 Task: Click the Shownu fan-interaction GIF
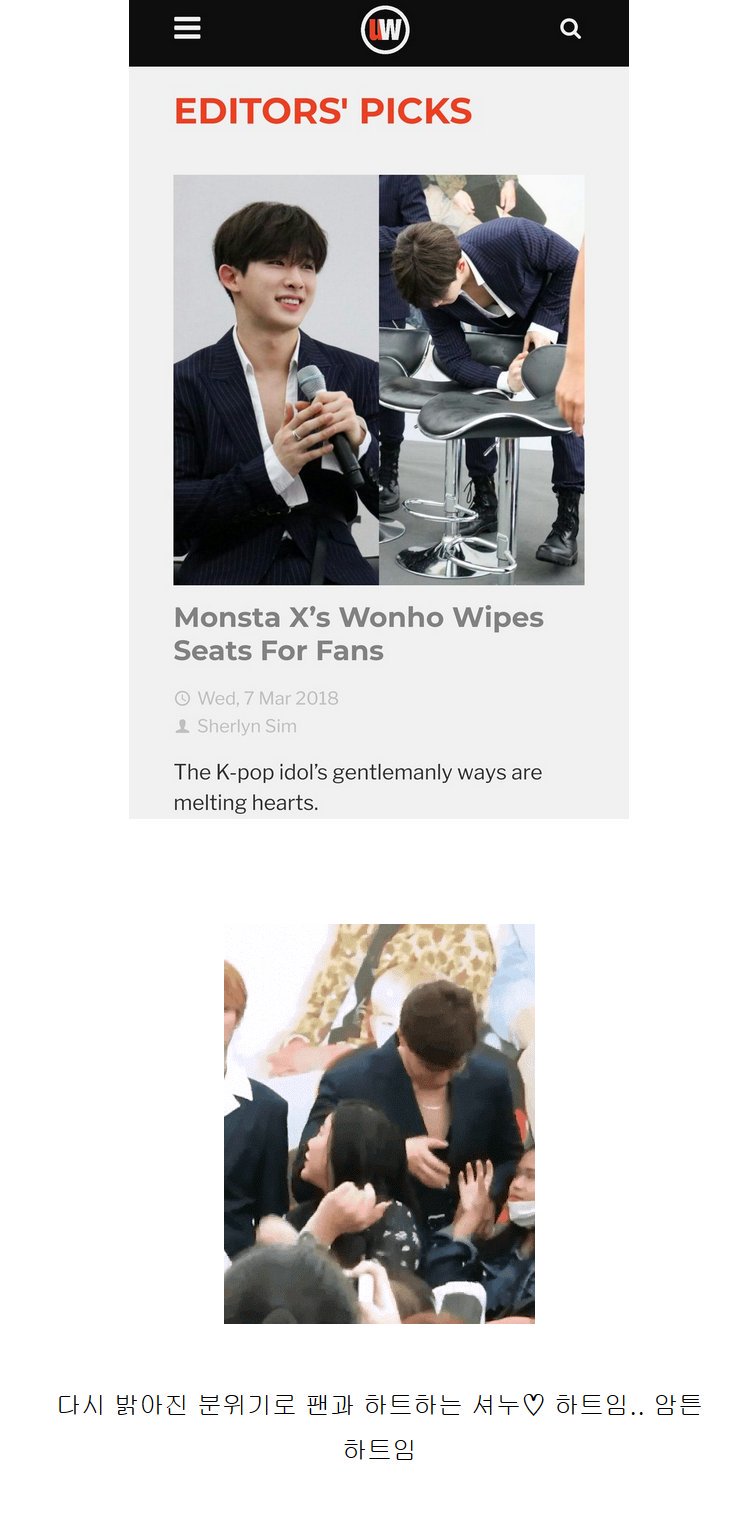point(375,1125)
